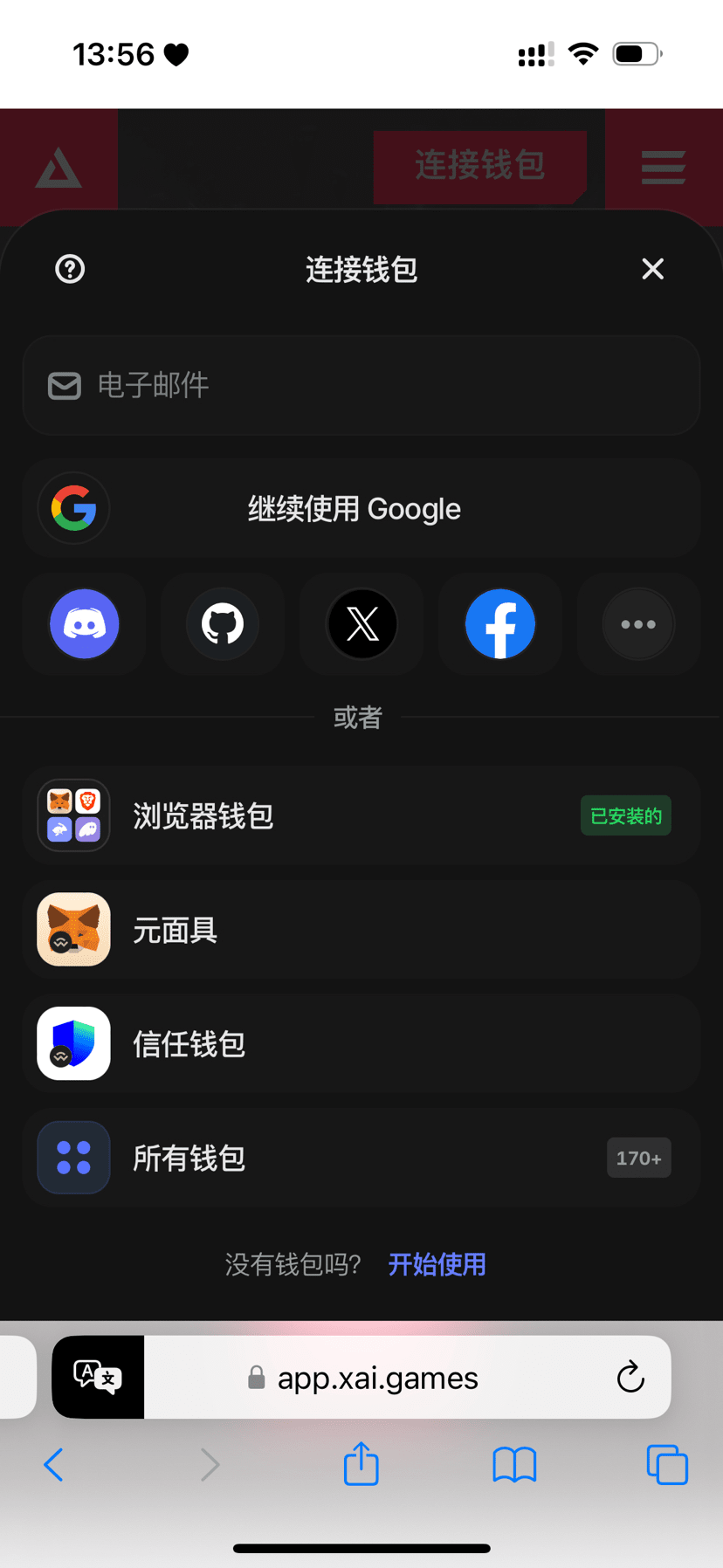Sign in with GitHub
Screen dimensions: 723x1568
pos(223,624)
